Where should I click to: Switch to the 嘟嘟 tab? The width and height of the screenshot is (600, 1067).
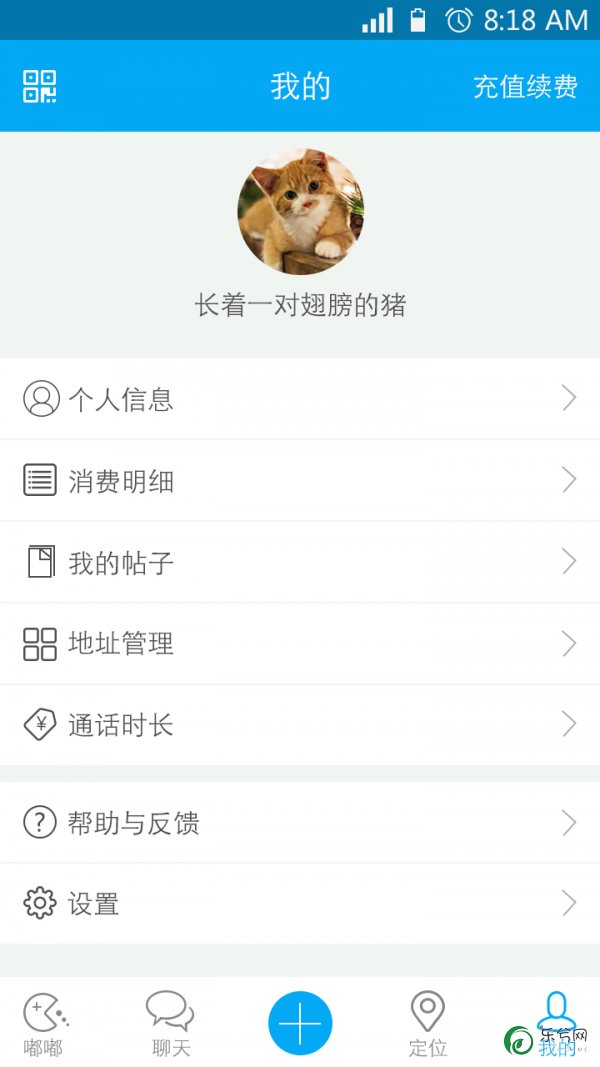coord(44,1024)
